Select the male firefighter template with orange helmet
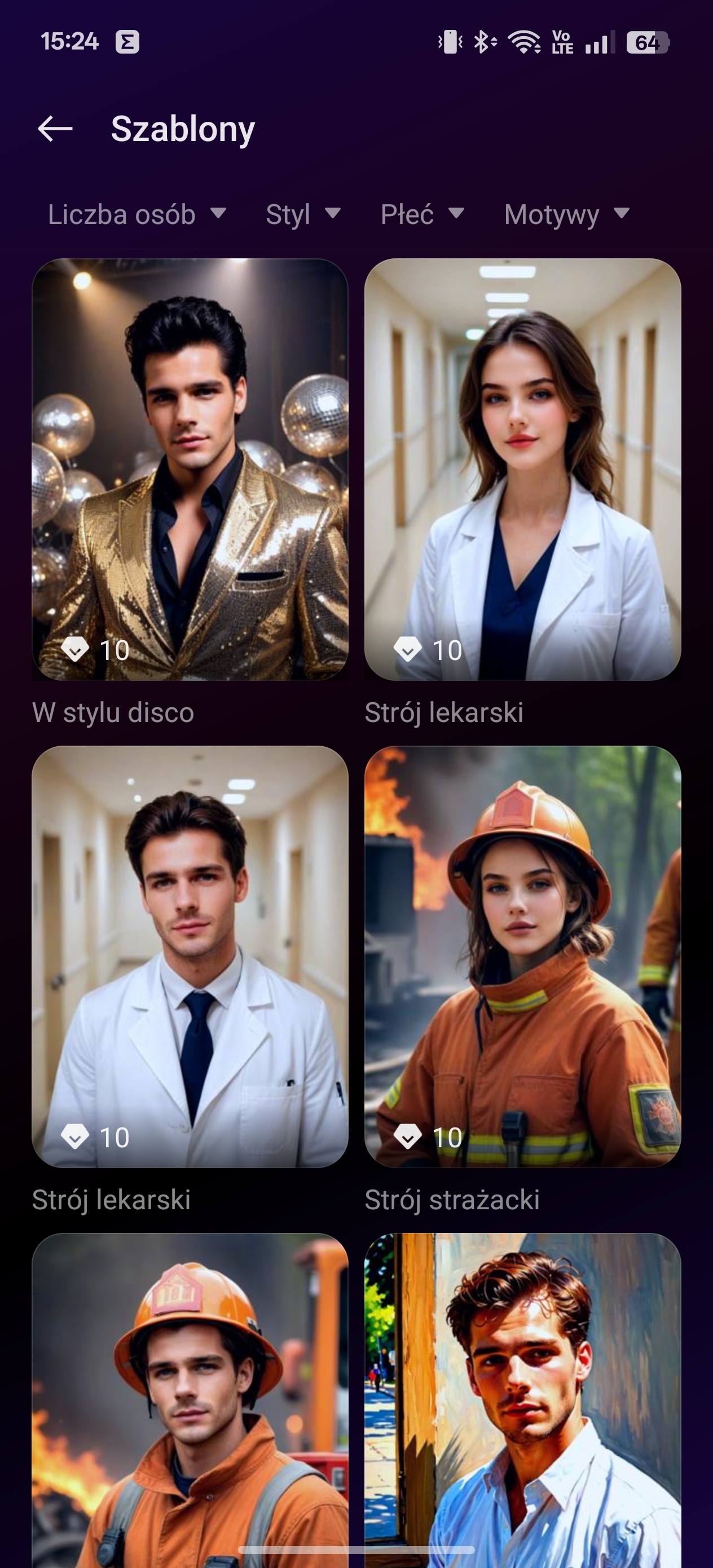The image size is (713, 1568). click(190, 1400)
